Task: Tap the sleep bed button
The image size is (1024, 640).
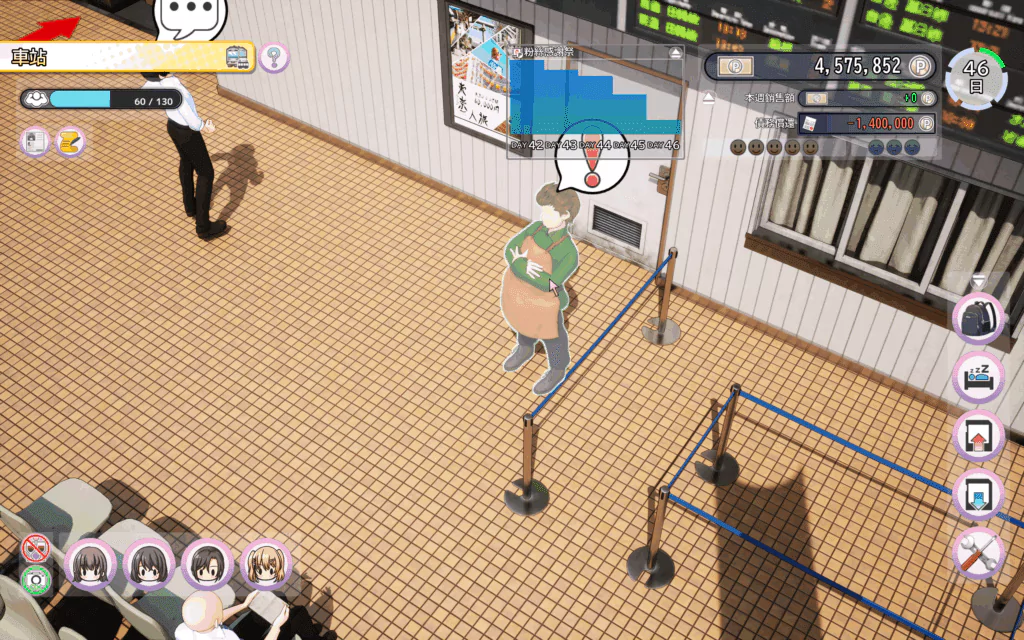Action: click(978, 377)
